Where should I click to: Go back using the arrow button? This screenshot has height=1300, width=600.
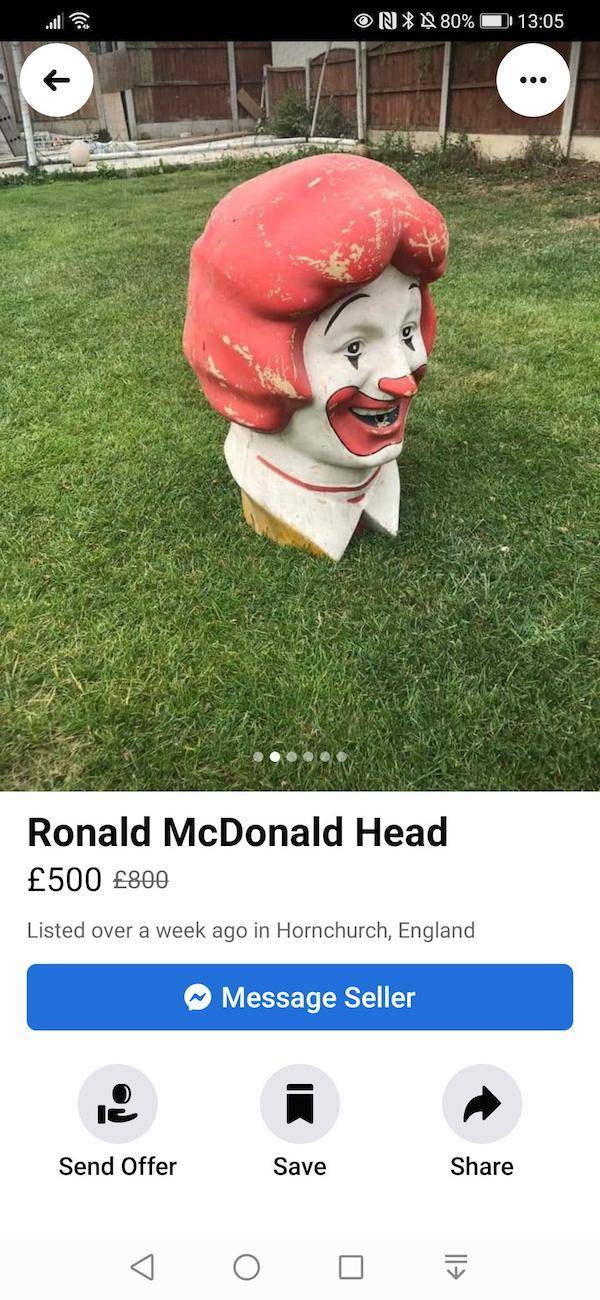click(56, 80)
